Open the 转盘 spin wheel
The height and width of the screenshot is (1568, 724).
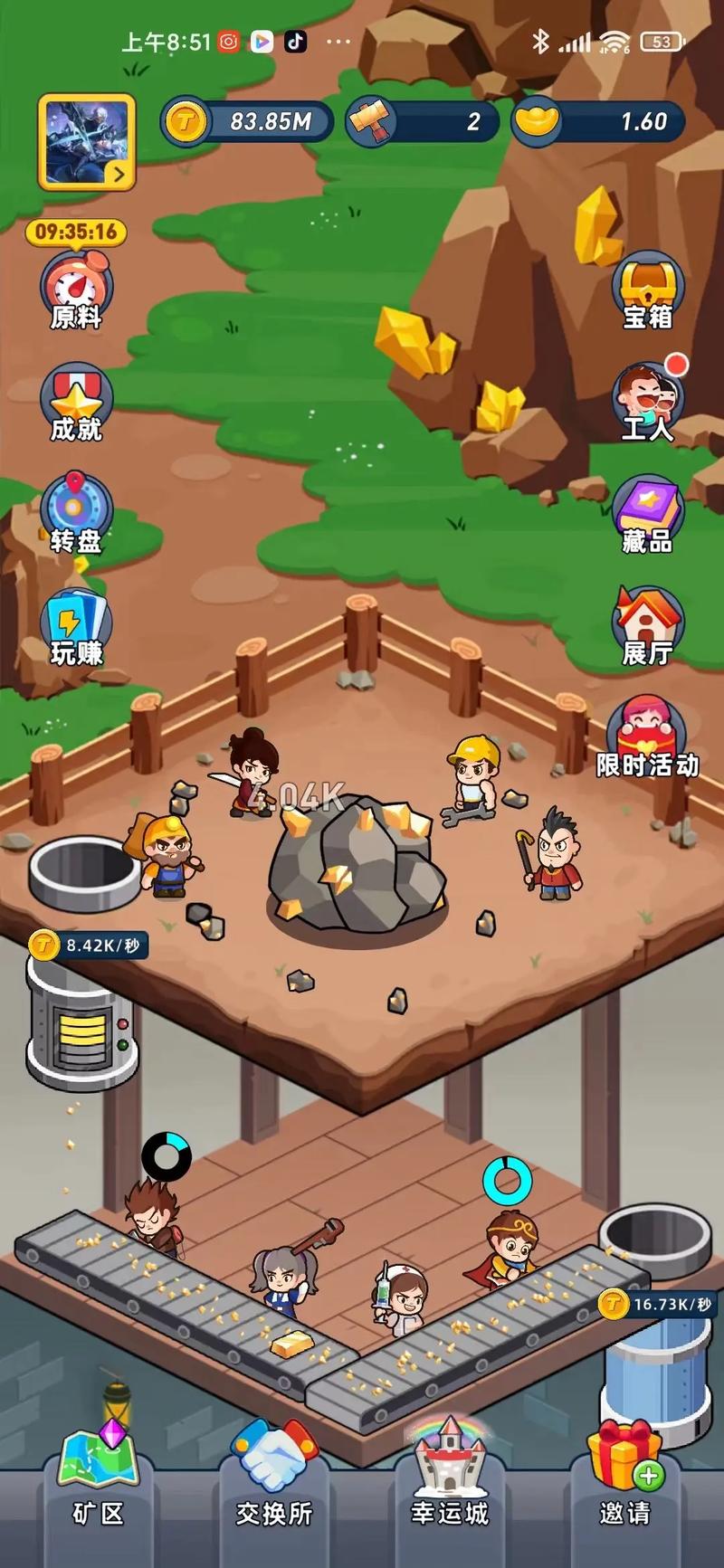click(x=76, y=513)
